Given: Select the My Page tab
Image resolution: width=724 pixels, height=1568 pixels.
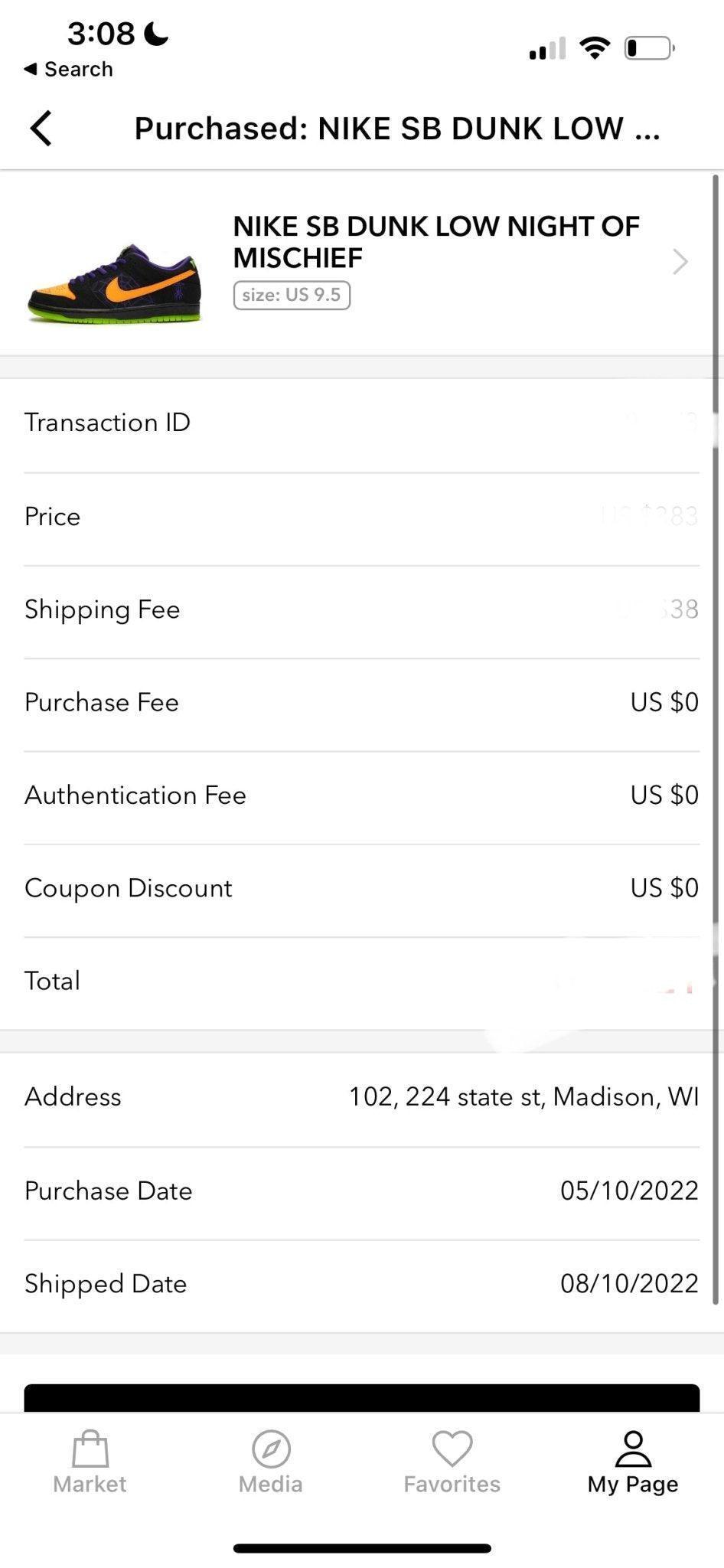Looking at the screenshot, I should [x=633, y=1462].
